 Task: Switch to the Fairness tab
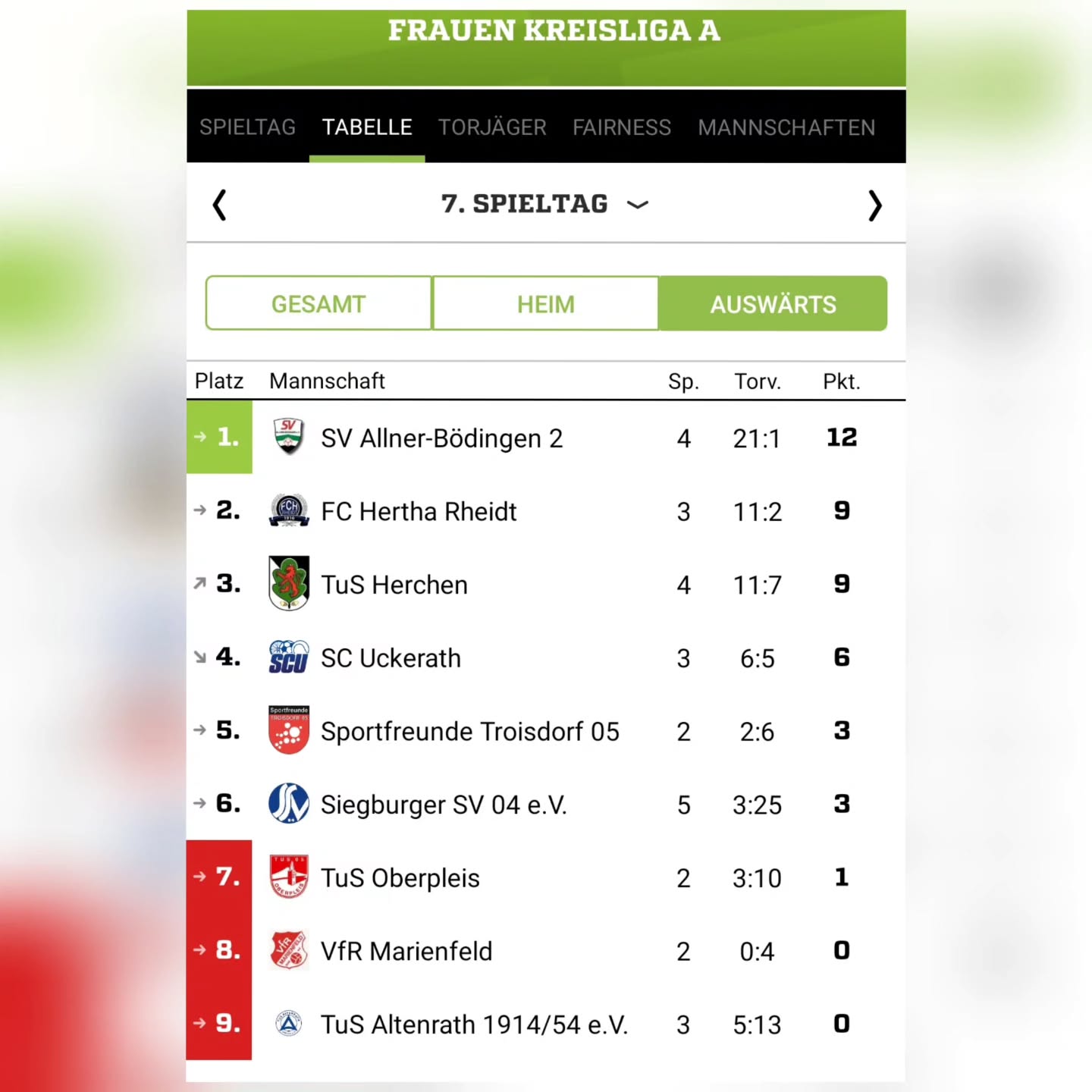(621, 127)
